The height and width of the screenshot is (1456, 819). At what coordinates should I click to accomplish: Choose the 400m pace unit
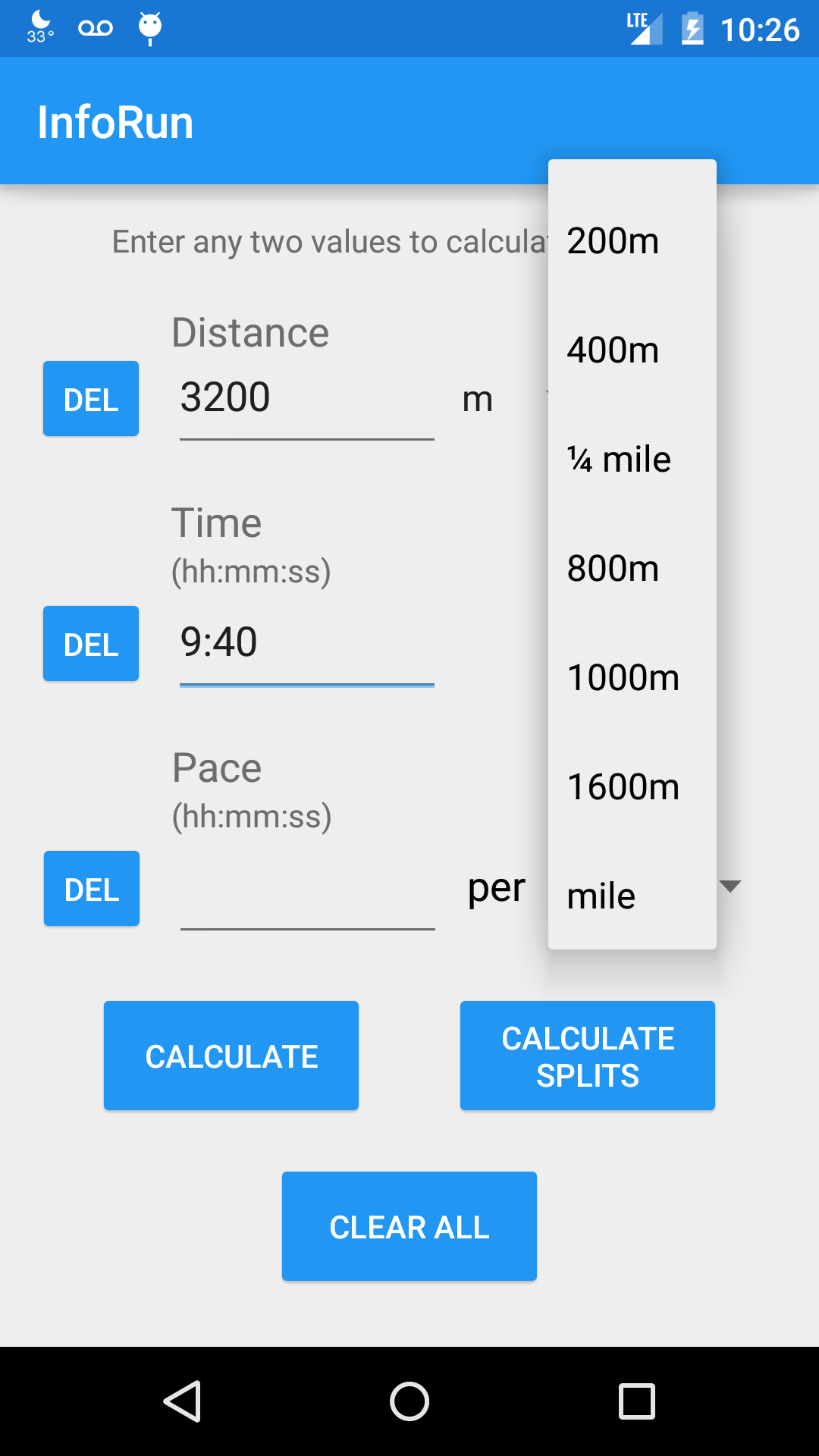tap(632, 350)
